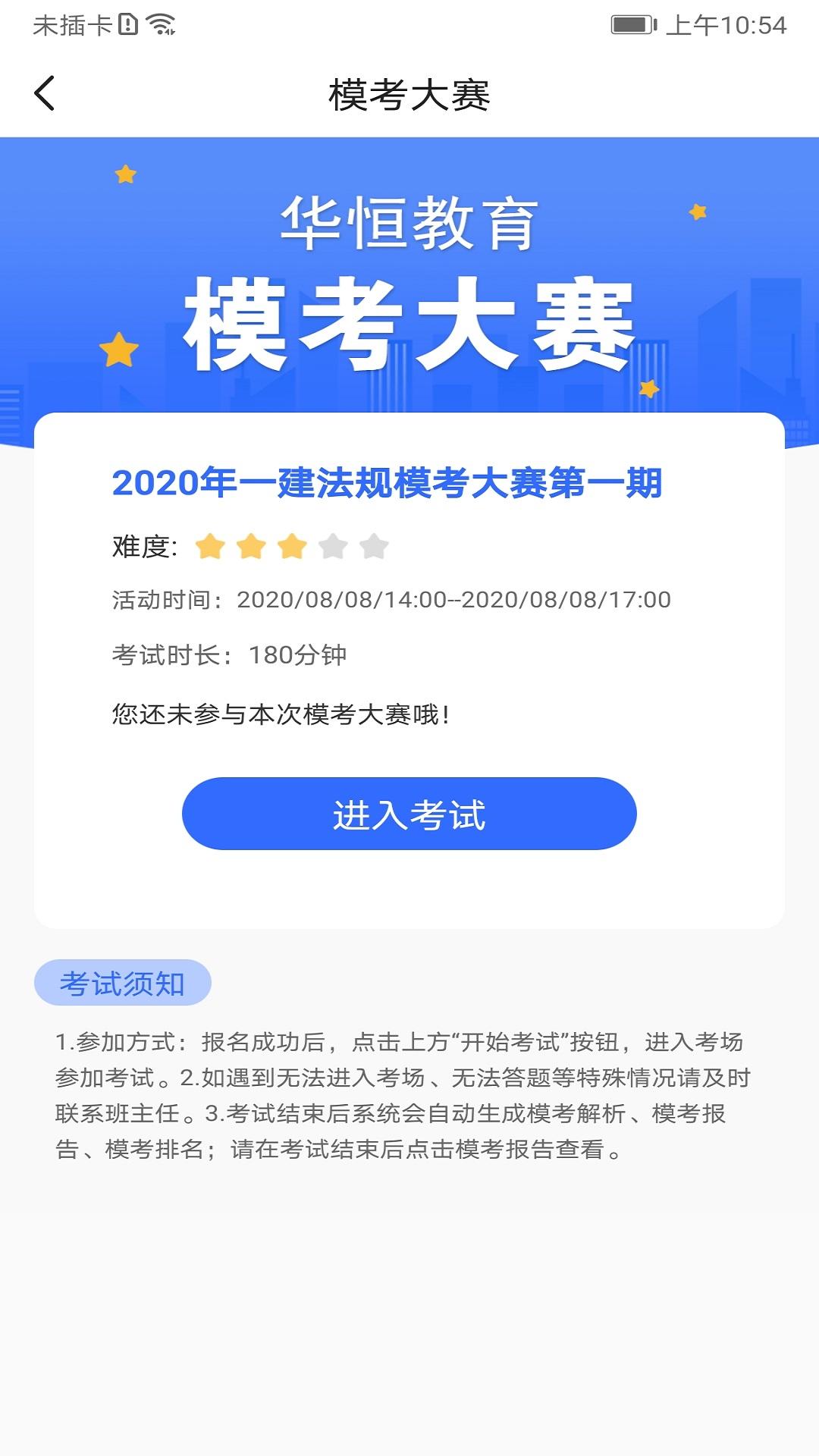Go back from the 模考大赛 page

tap(45, 93)
